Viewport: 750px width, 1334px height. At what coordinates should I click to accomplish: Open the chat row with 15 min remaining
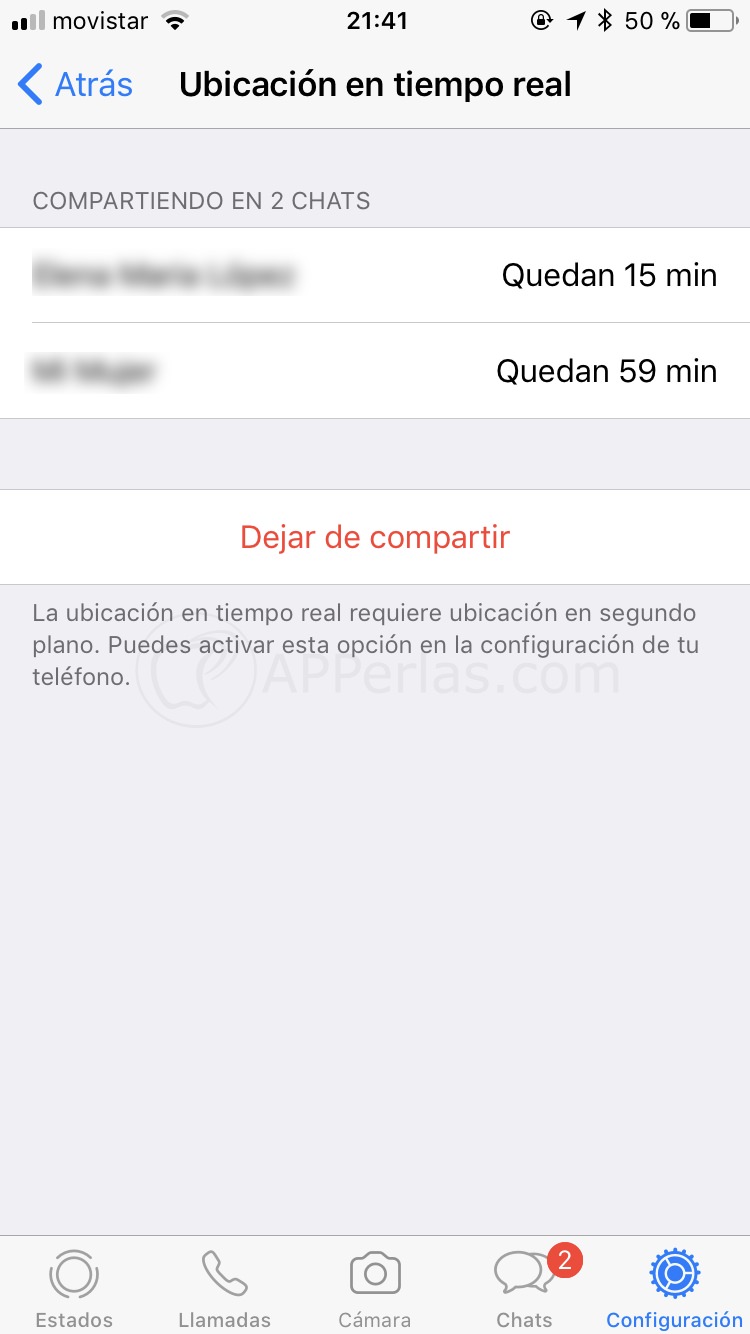pyautogui.click(x=375, y=275)
